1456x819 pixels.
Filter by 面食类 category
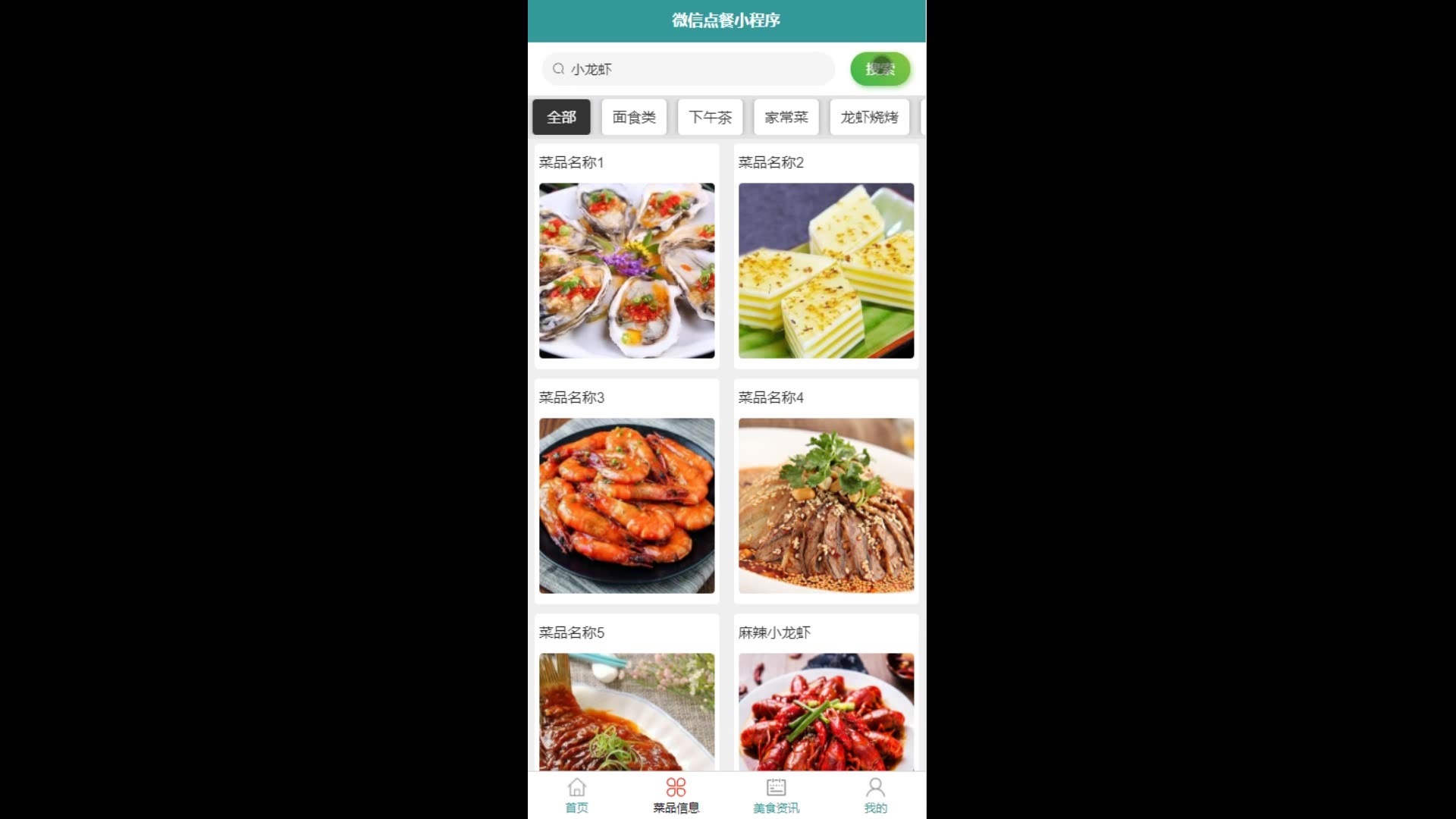634,118
